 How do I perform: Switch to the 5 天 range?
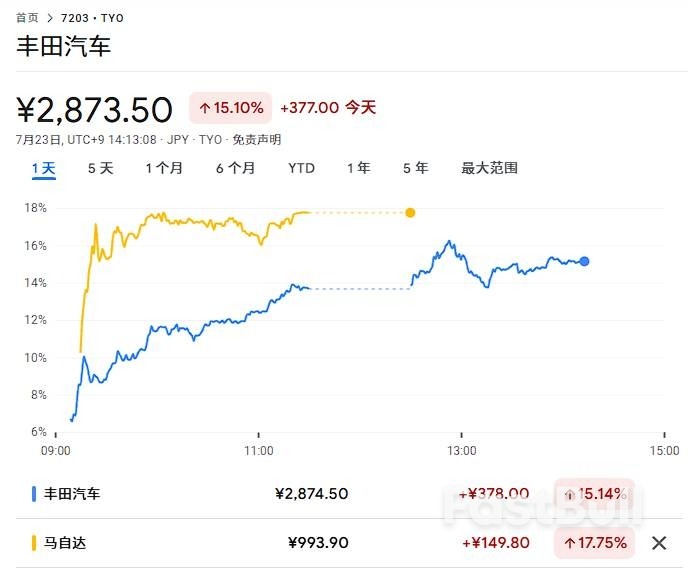[x=101, y=168]
